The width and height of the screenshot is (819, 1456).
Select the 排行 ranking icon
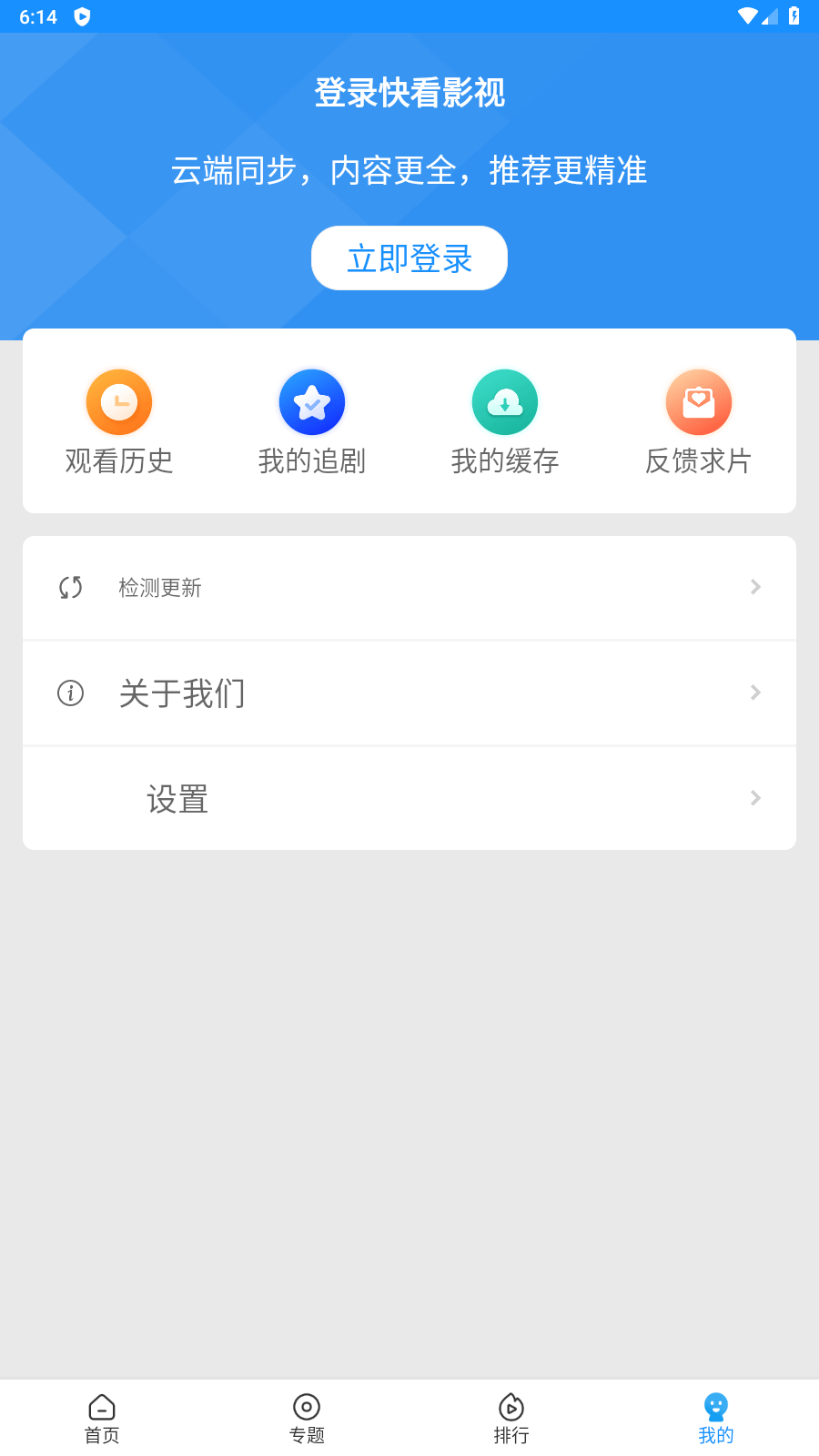pyautogui.click(x=511, y=1406)
